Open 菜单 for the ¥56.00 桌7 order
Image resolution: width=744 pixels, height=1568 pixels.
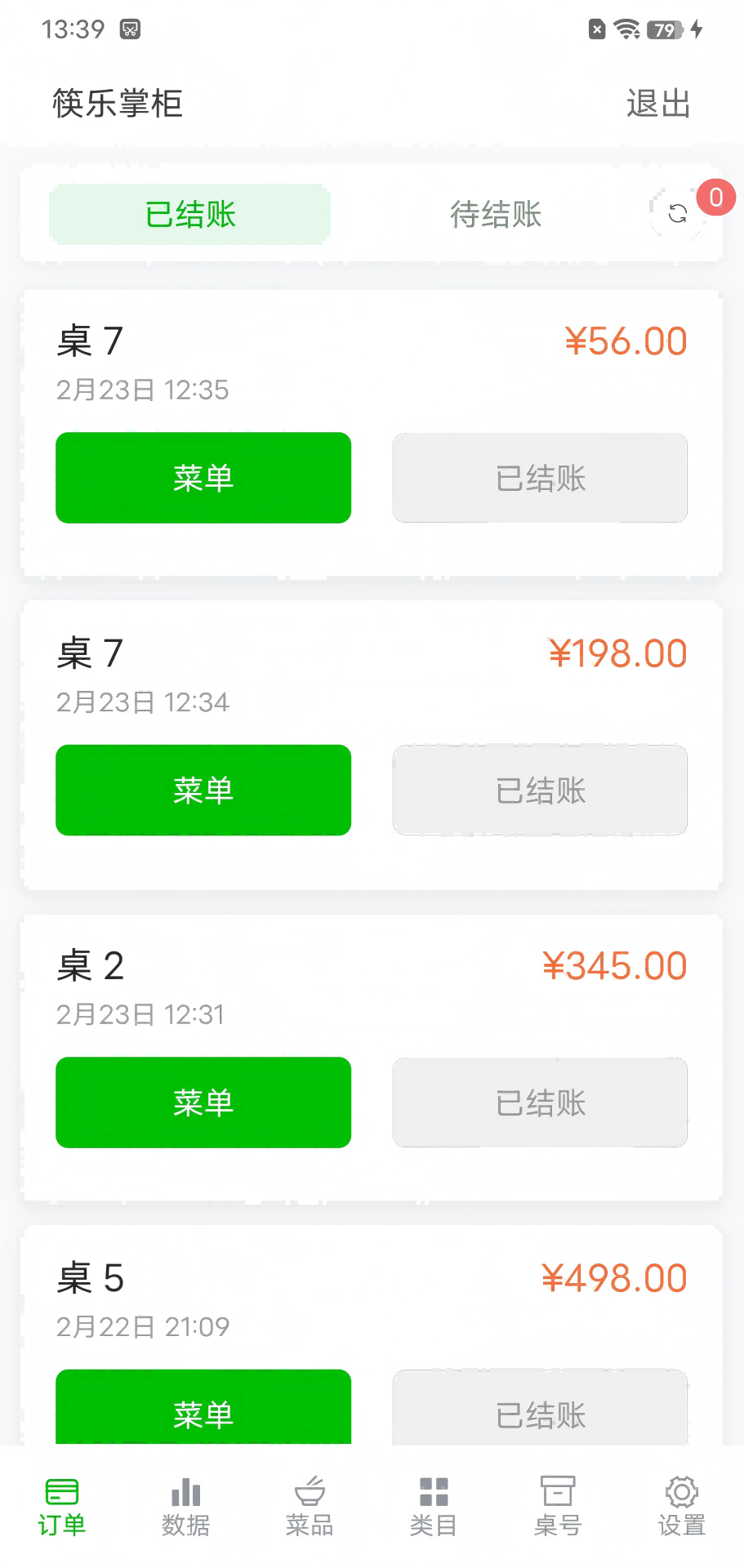point(203,478)
